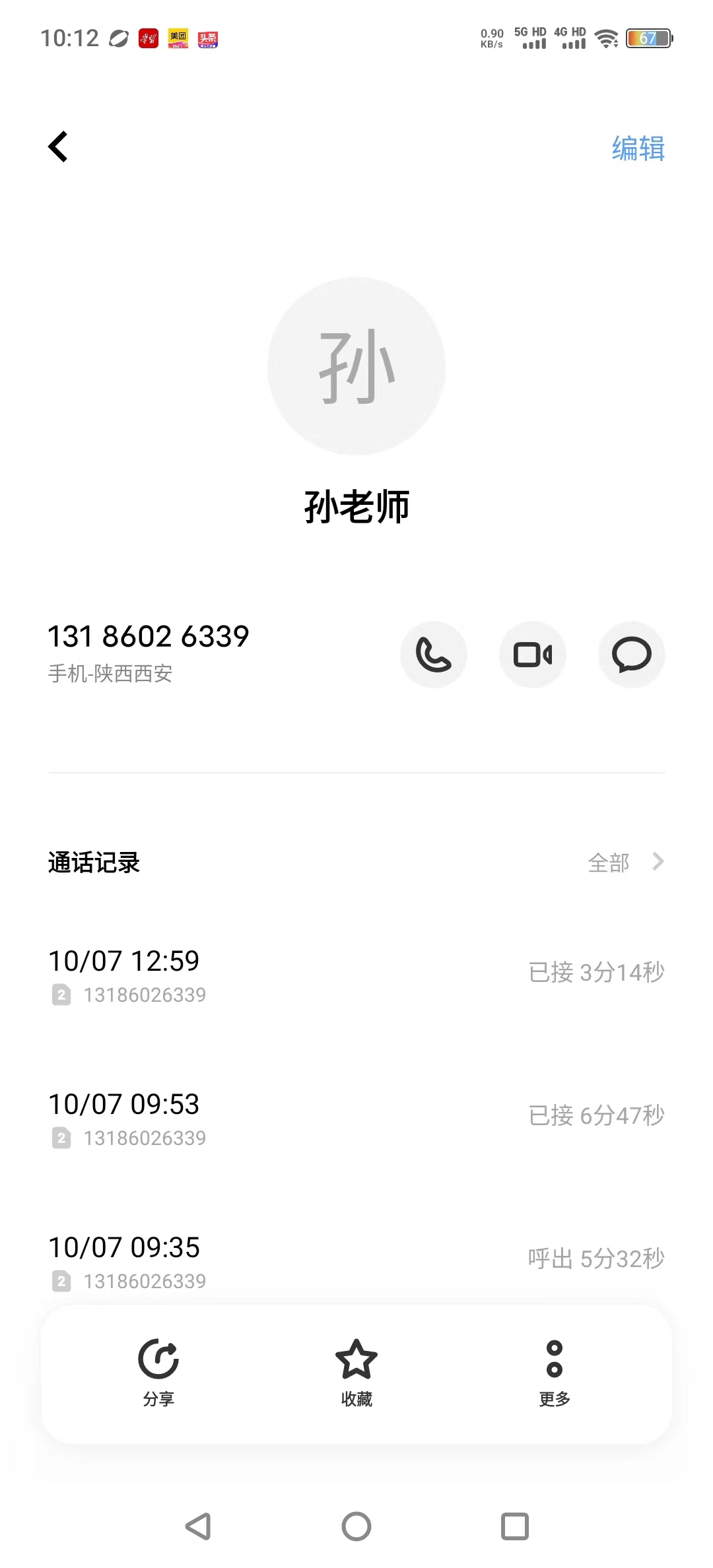Tap the system home button
Viewport: 713px width, 1568px height.
pyautogui.click(x=356, y=1526)
